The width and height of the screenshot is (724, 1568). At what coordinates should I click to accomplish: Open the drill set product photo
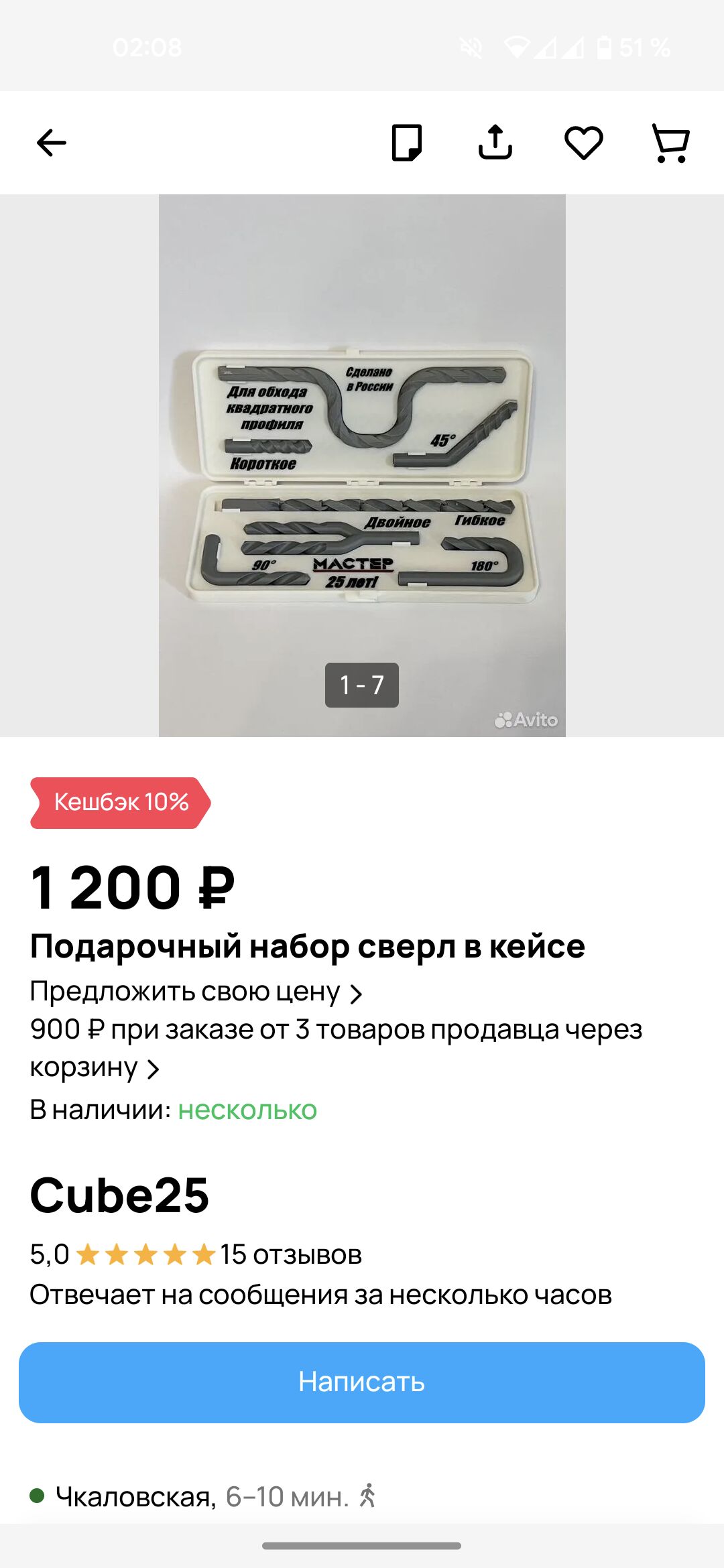coord(362,466)
